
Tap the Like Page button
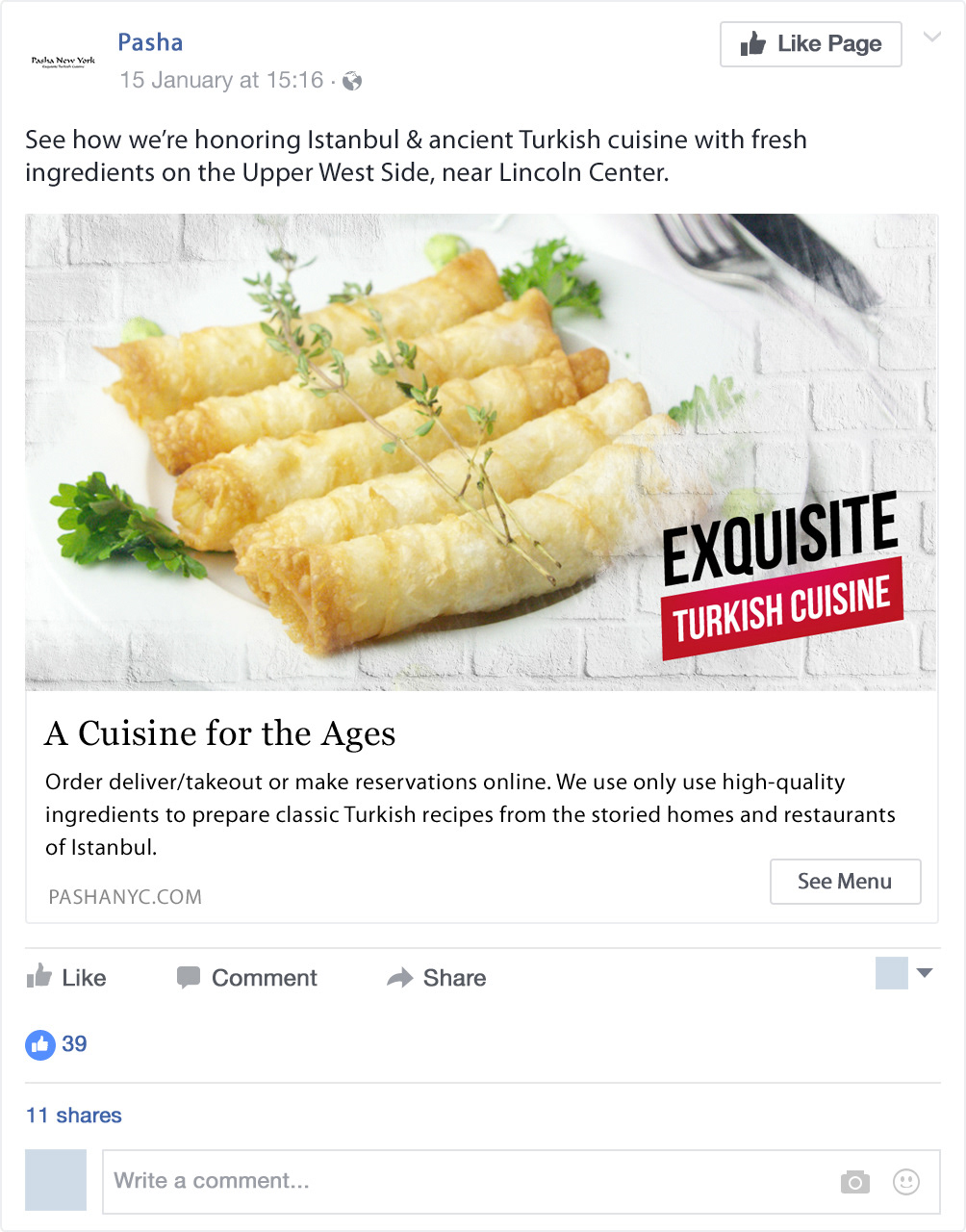[x=810, y=44]
